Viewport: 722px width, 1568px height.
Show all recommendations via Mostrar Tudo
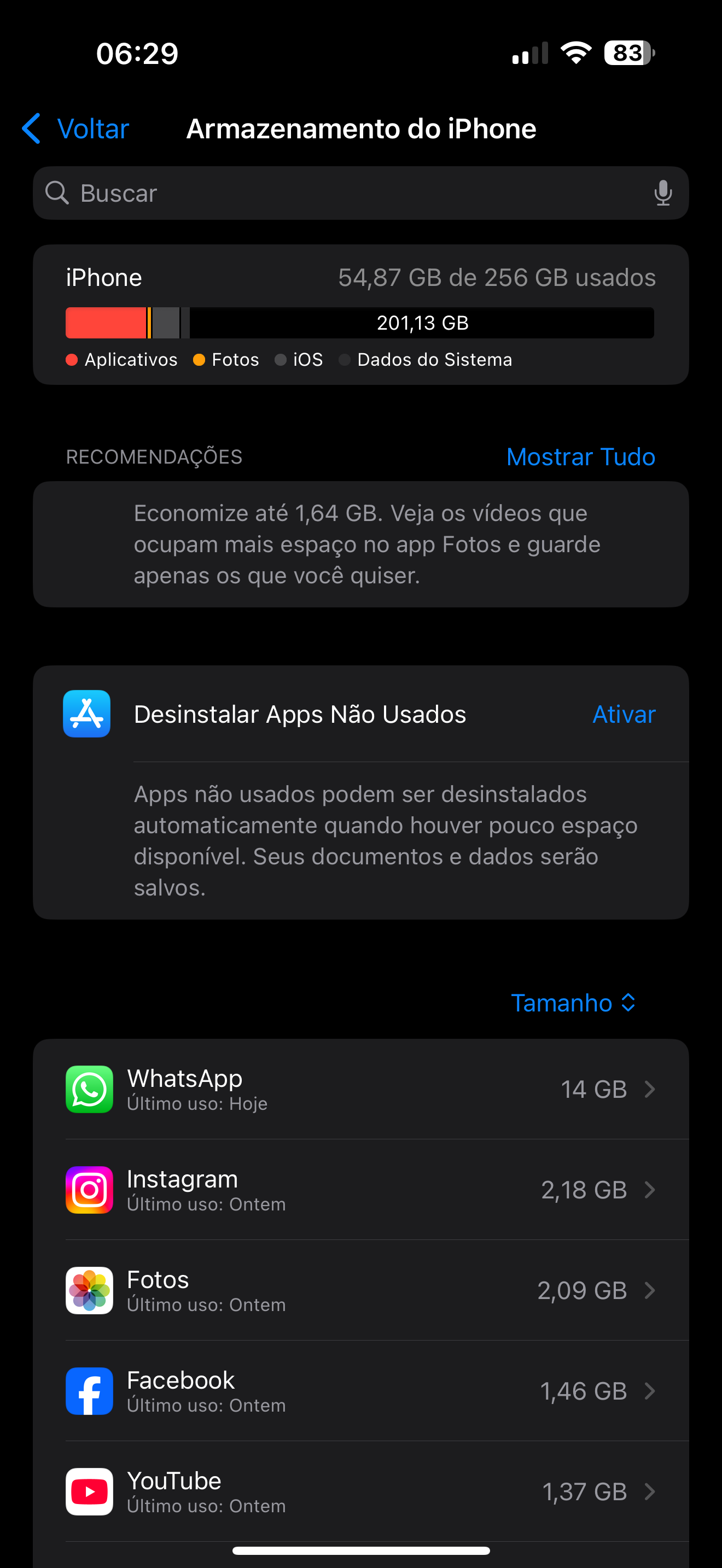coord(580,457)
